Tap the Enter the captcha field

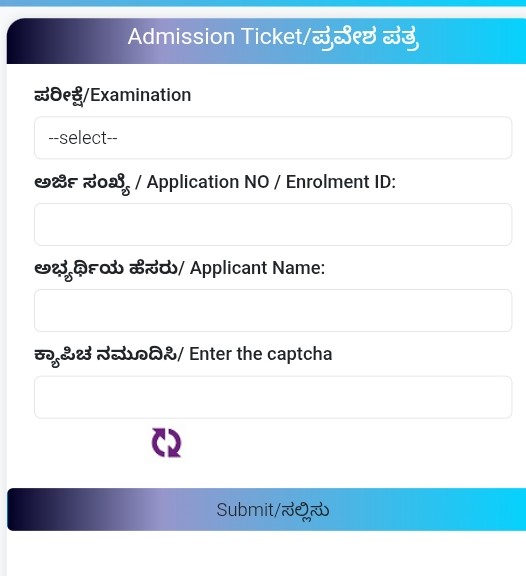273,397
